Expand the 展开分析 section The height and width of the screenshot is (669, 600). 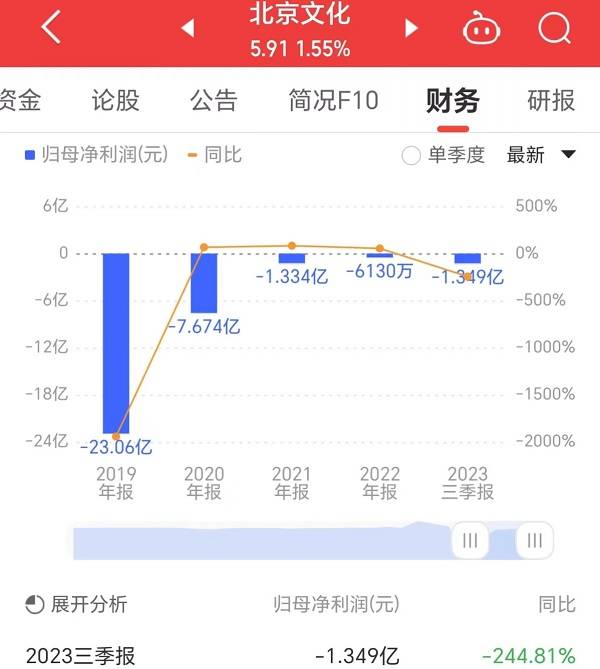[x=76, y=604]
